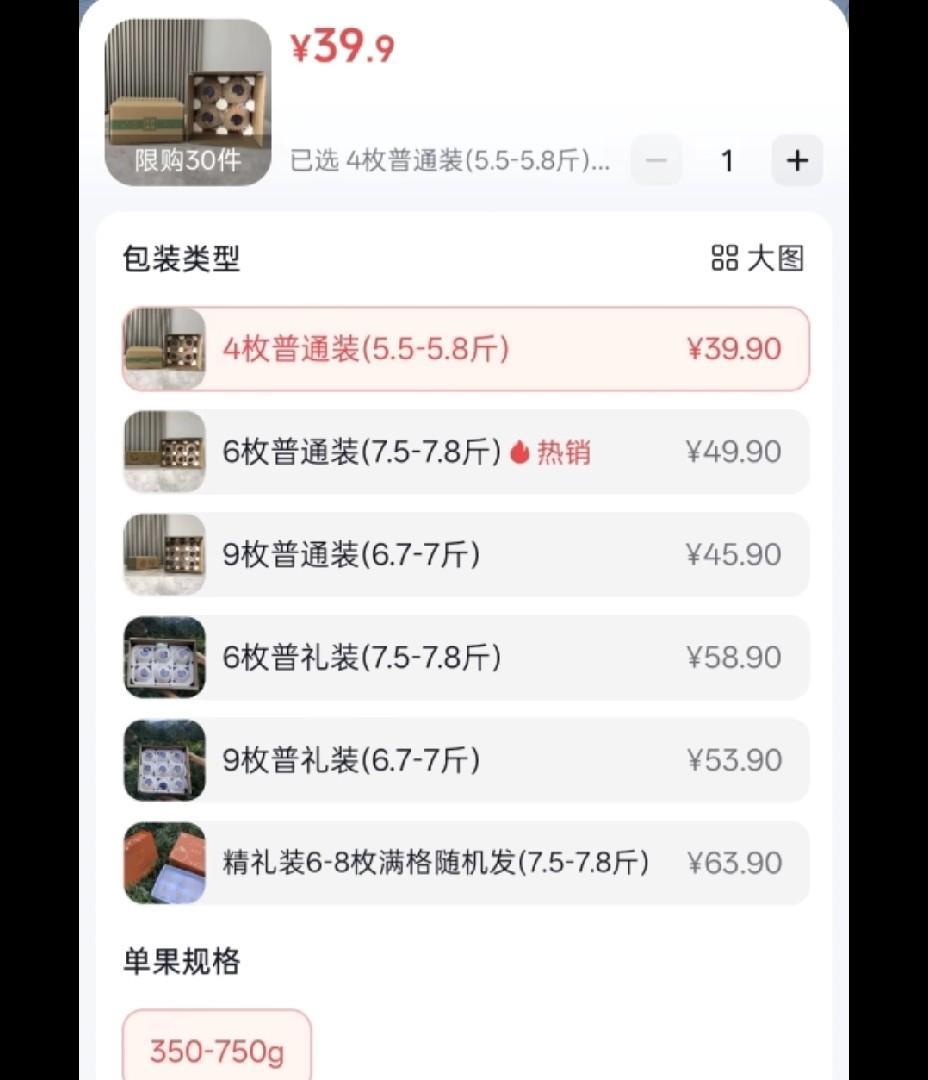Select 9枚普通装(6.7-7斤) package
This screenshot has height=1080, width=928.
(465, 555)
